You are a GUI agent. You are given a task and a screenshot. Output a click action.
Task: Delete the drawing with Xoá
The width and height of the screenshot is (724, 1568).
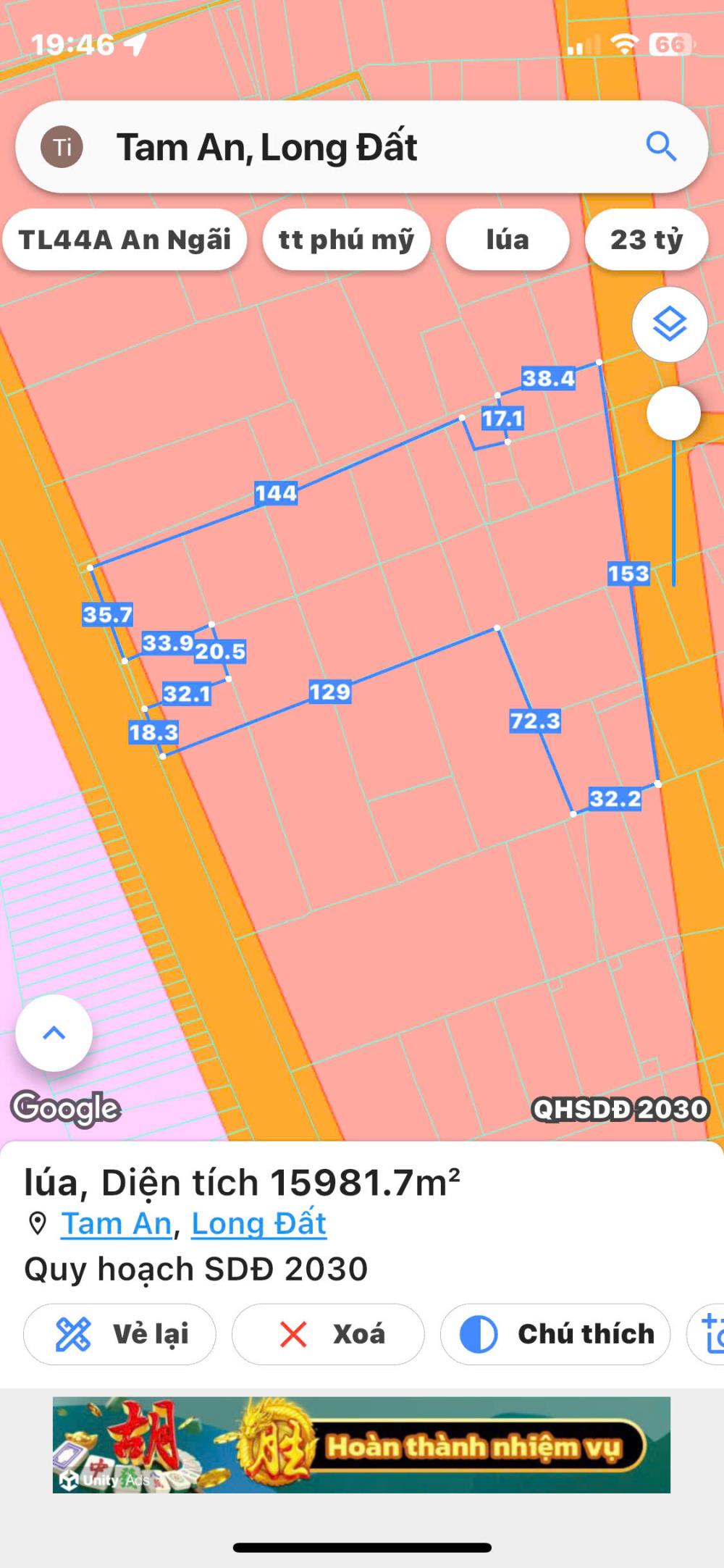pyautogui.click(x=327, y=1334)
